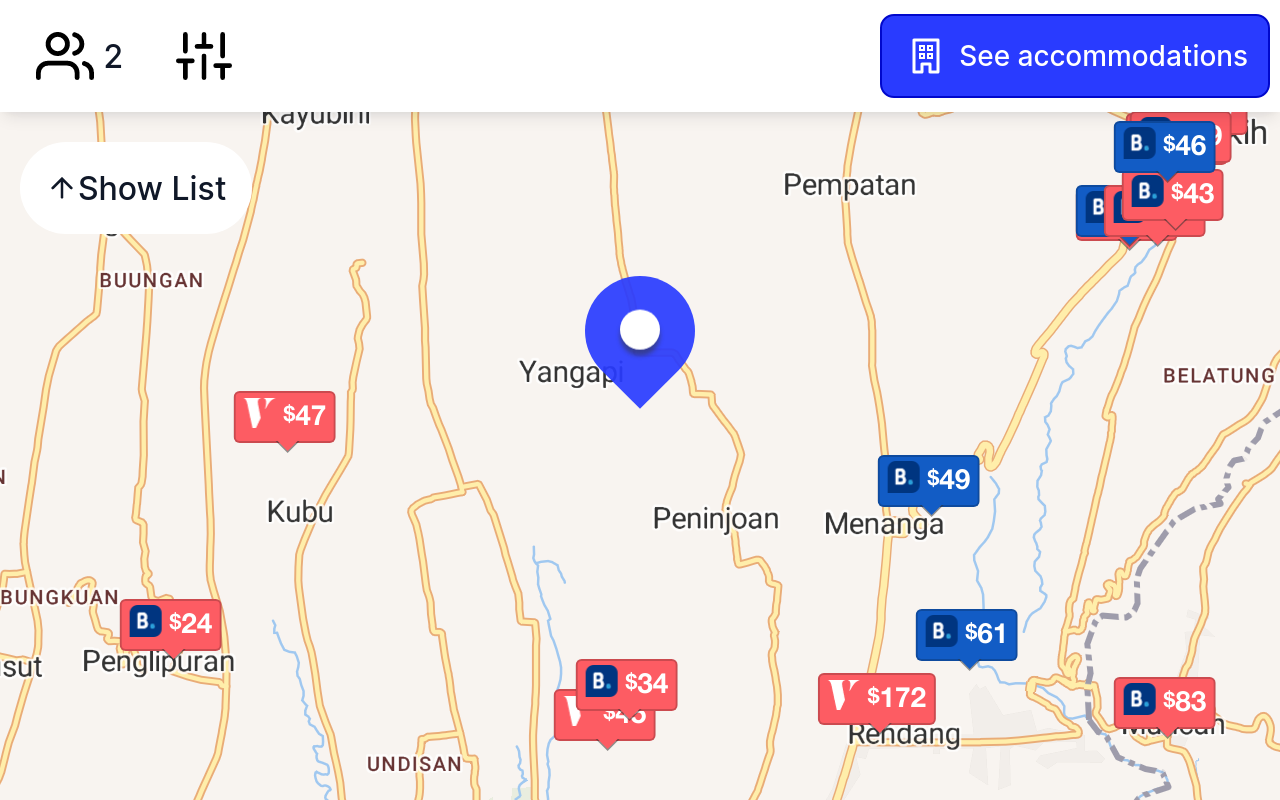Select the $47 Vrbo price marker

[285, 416]
